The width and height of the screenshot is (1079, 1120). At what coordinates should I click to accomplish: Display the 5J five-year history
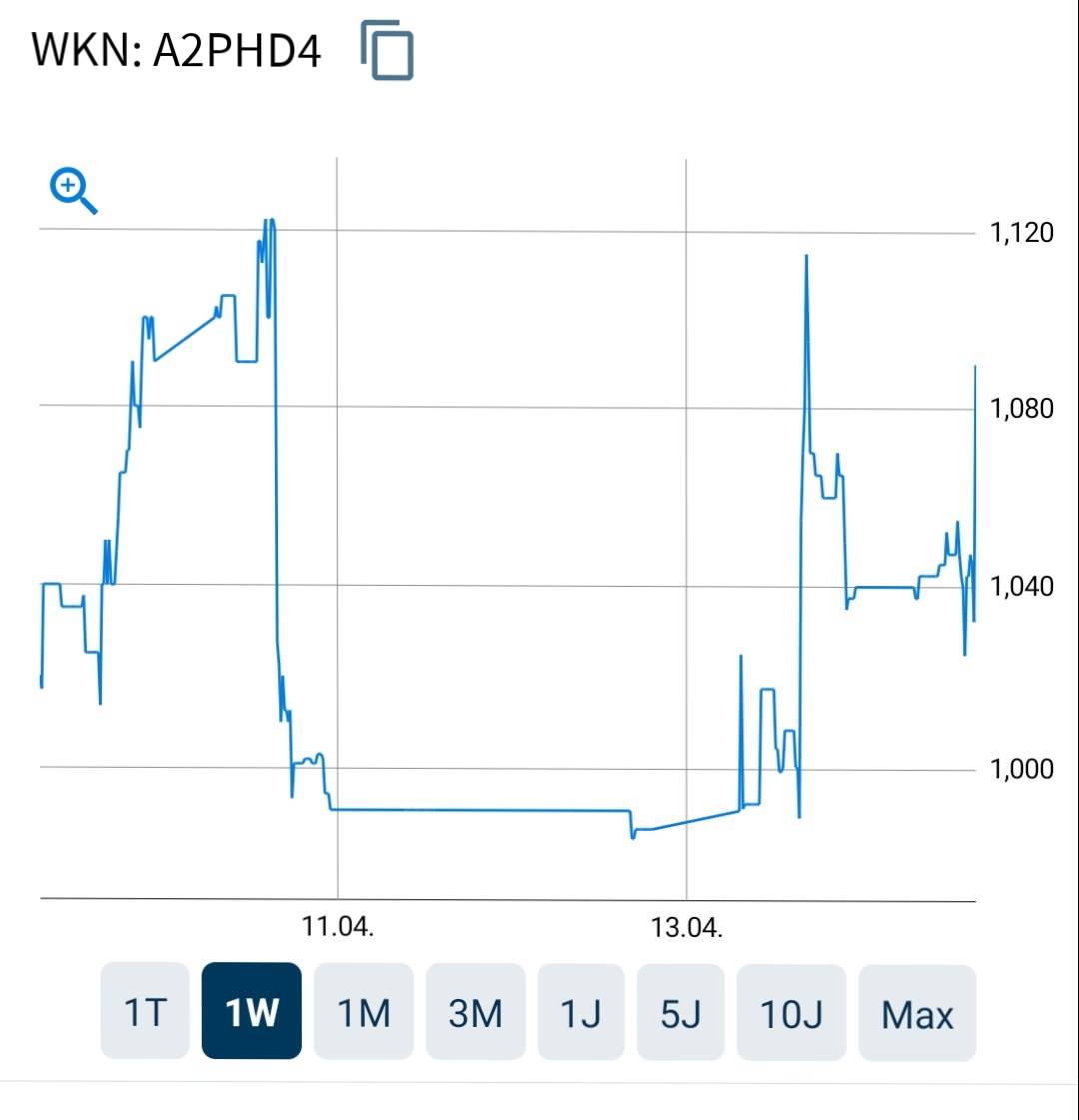click(x=680, y=1011)
